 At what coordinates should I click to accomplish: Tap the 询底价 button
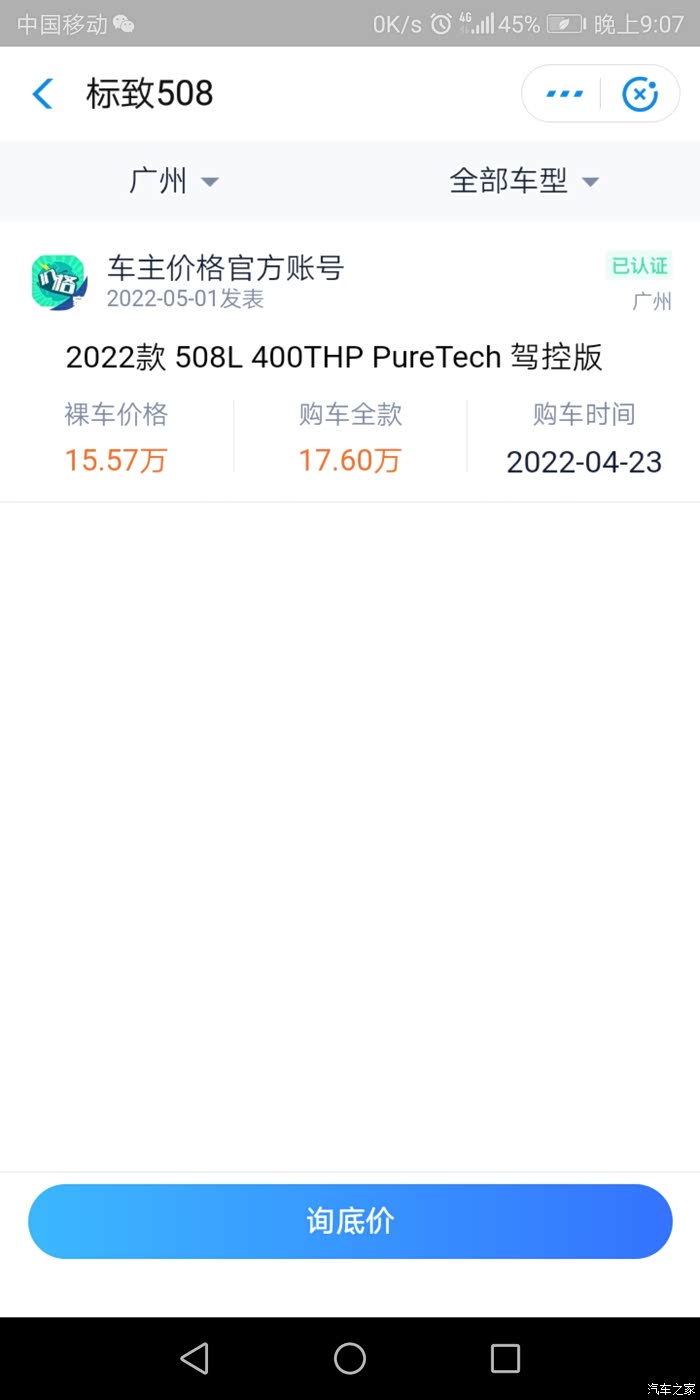coord(350,1221)
